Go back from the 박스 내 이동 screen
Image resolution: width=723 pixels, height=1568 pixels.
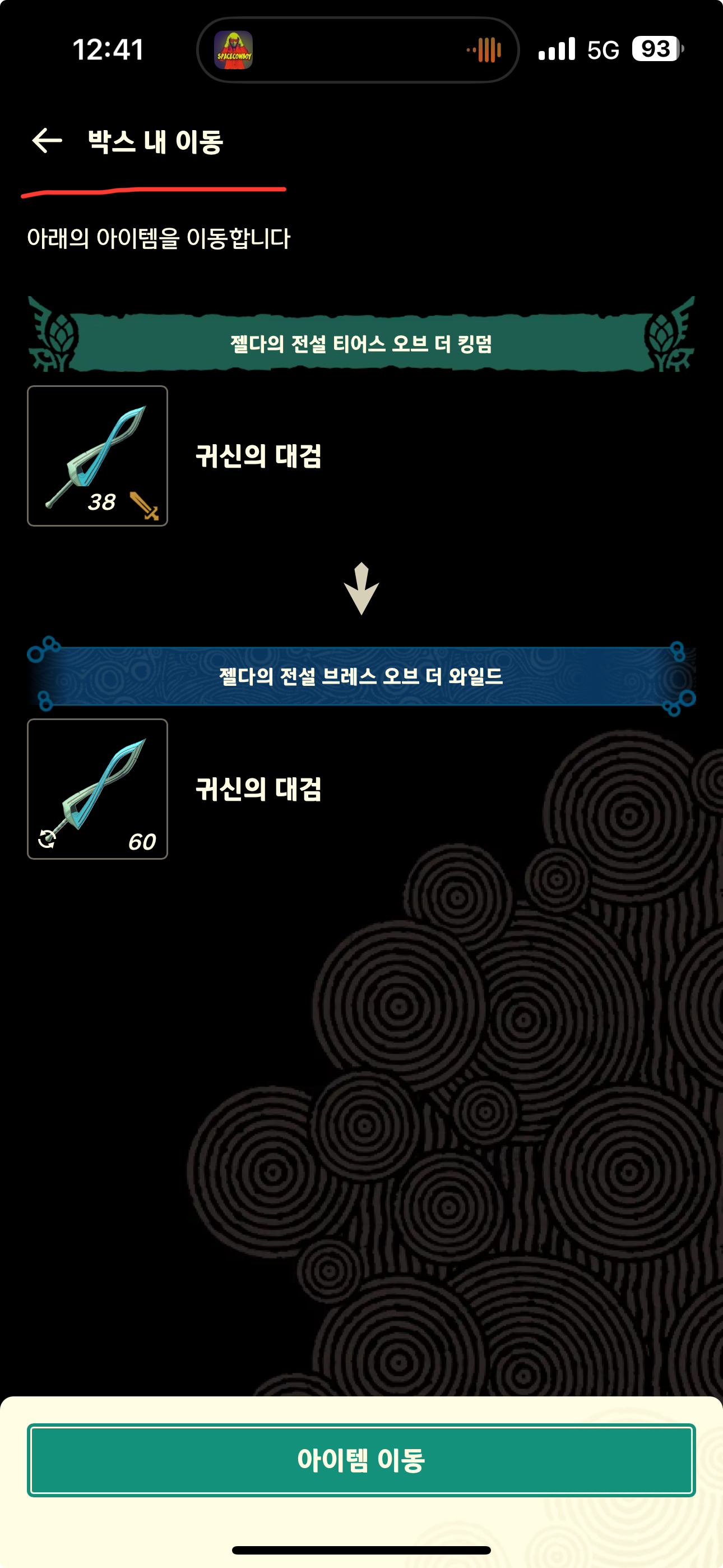point(47,141)
